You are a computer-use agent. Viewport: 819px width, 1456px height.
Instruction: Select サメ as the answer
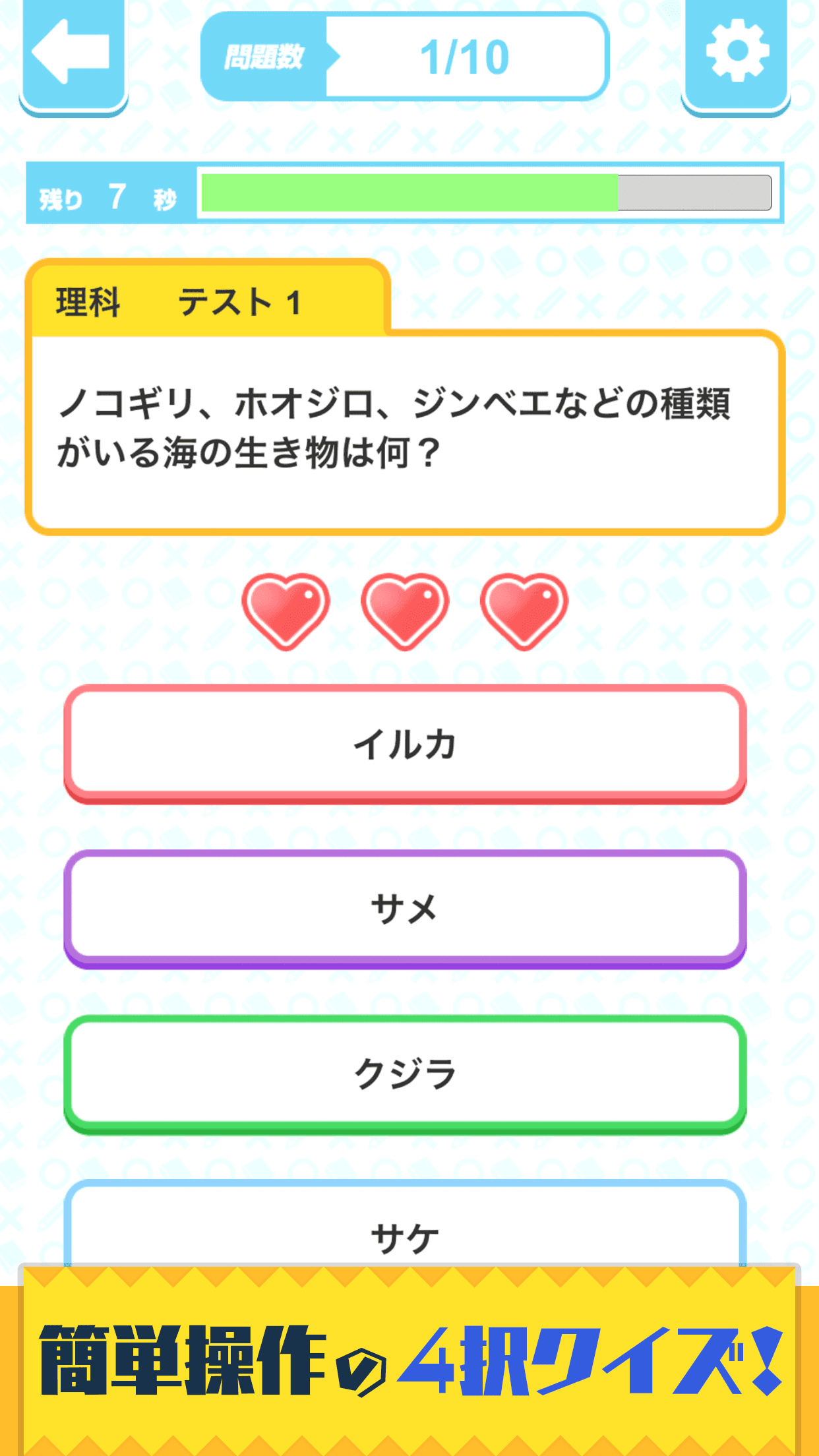click(x=405, y=908)
